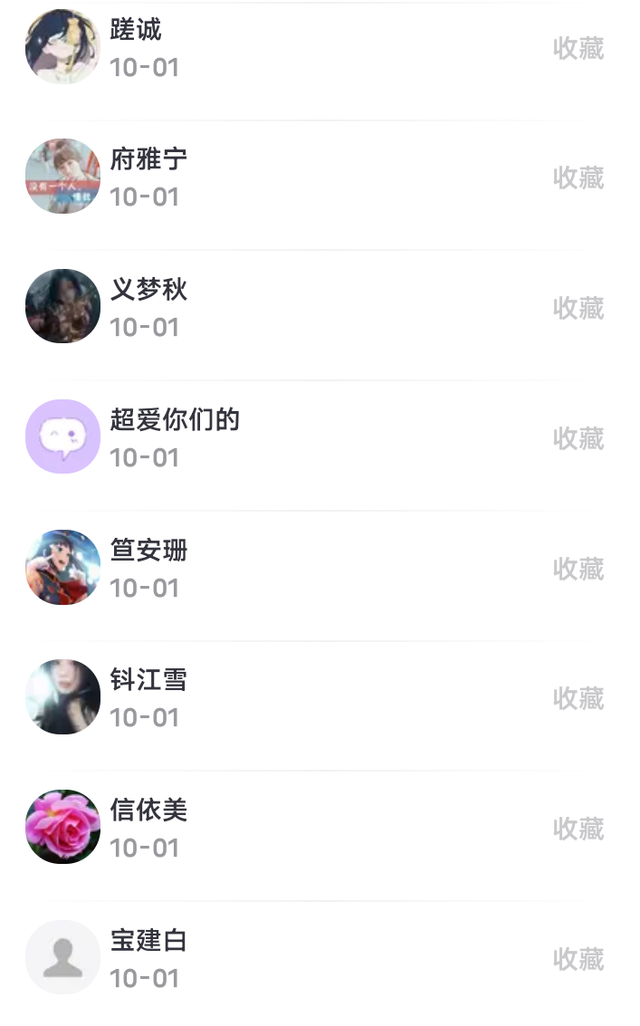Tap 收藏 next to 宝建白
640x1026 pixels.
click(x=578, y=958)
